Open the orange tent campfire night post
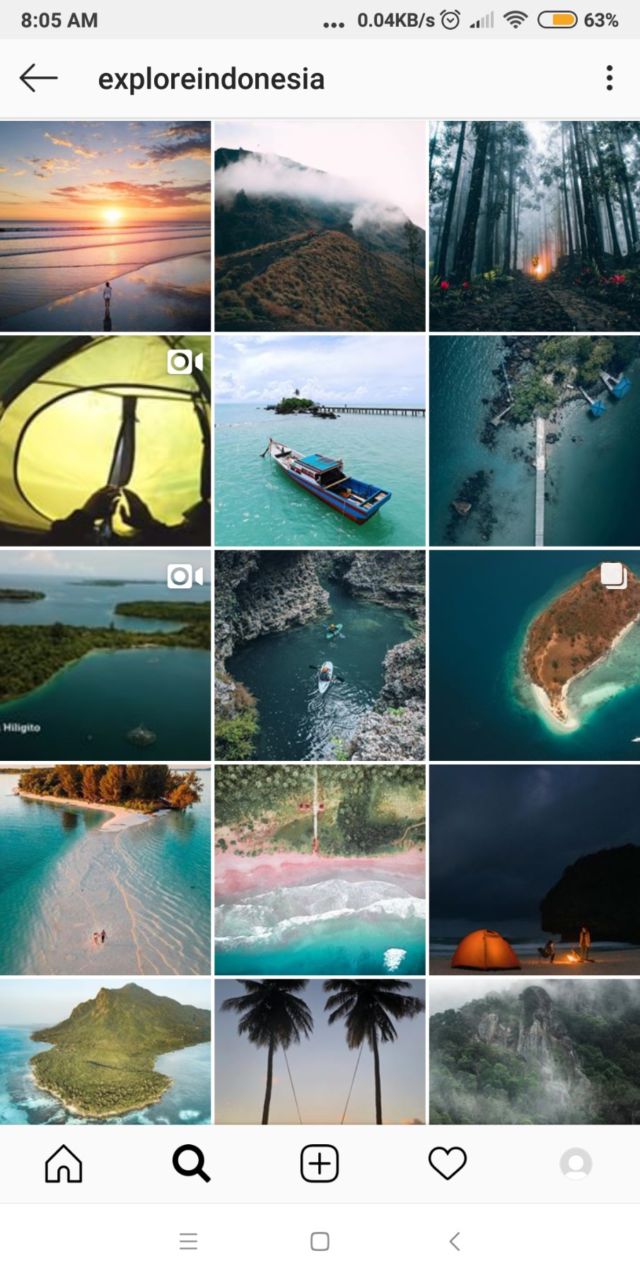Viewport: 640px width, 1280px height. [534, 870]
